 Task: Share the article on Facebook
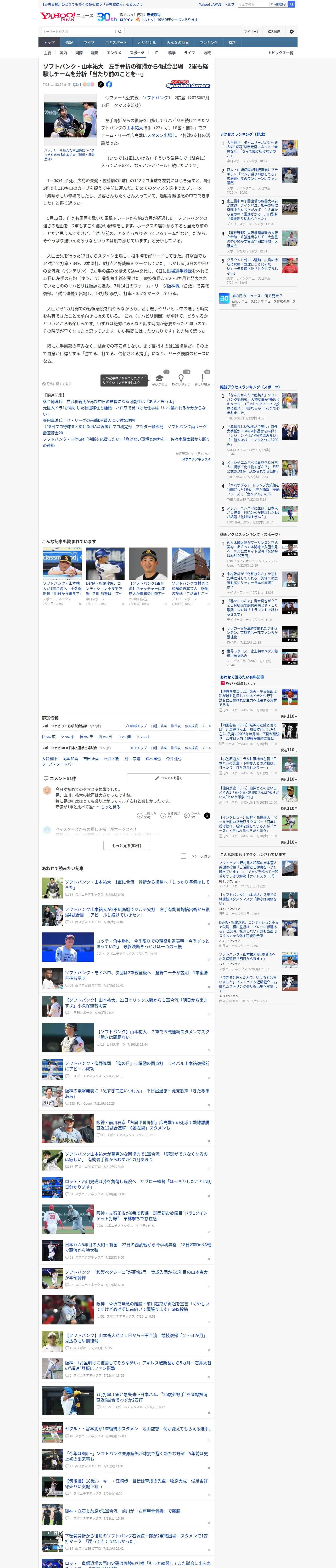pos(109,85)
